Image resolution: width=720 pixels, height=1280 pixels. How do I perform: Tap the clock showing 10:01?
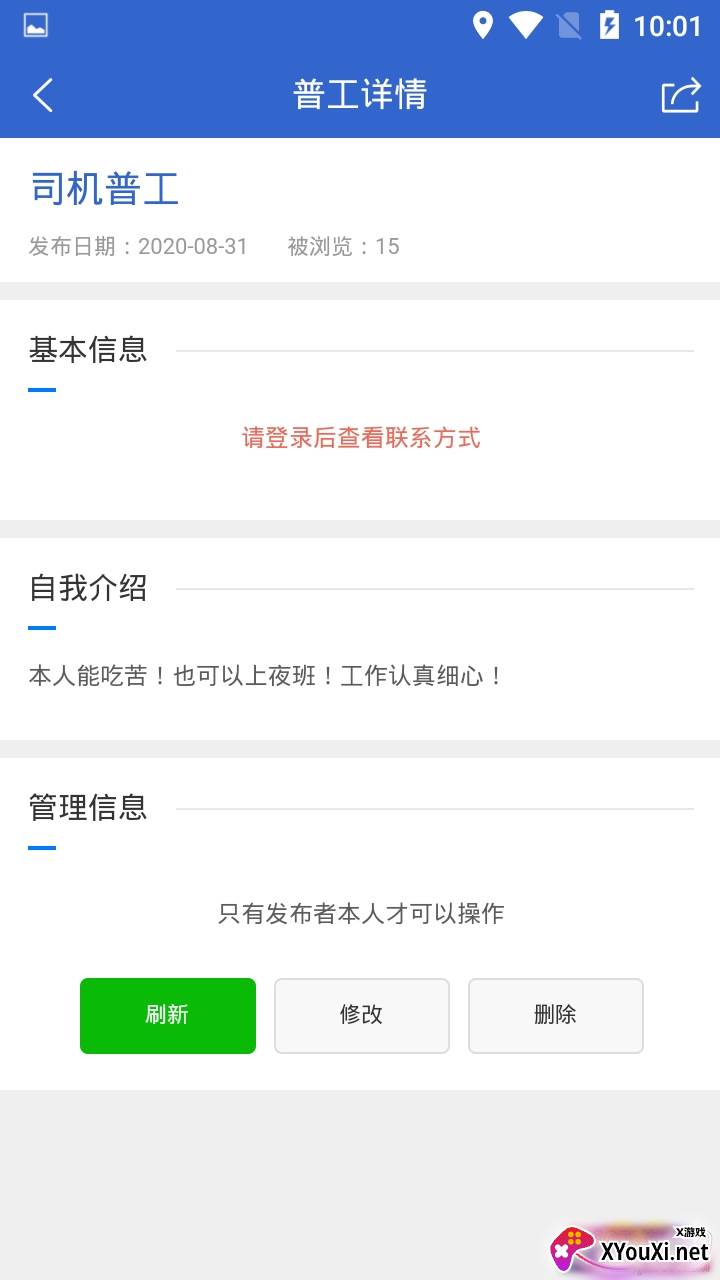pos(672,25)
